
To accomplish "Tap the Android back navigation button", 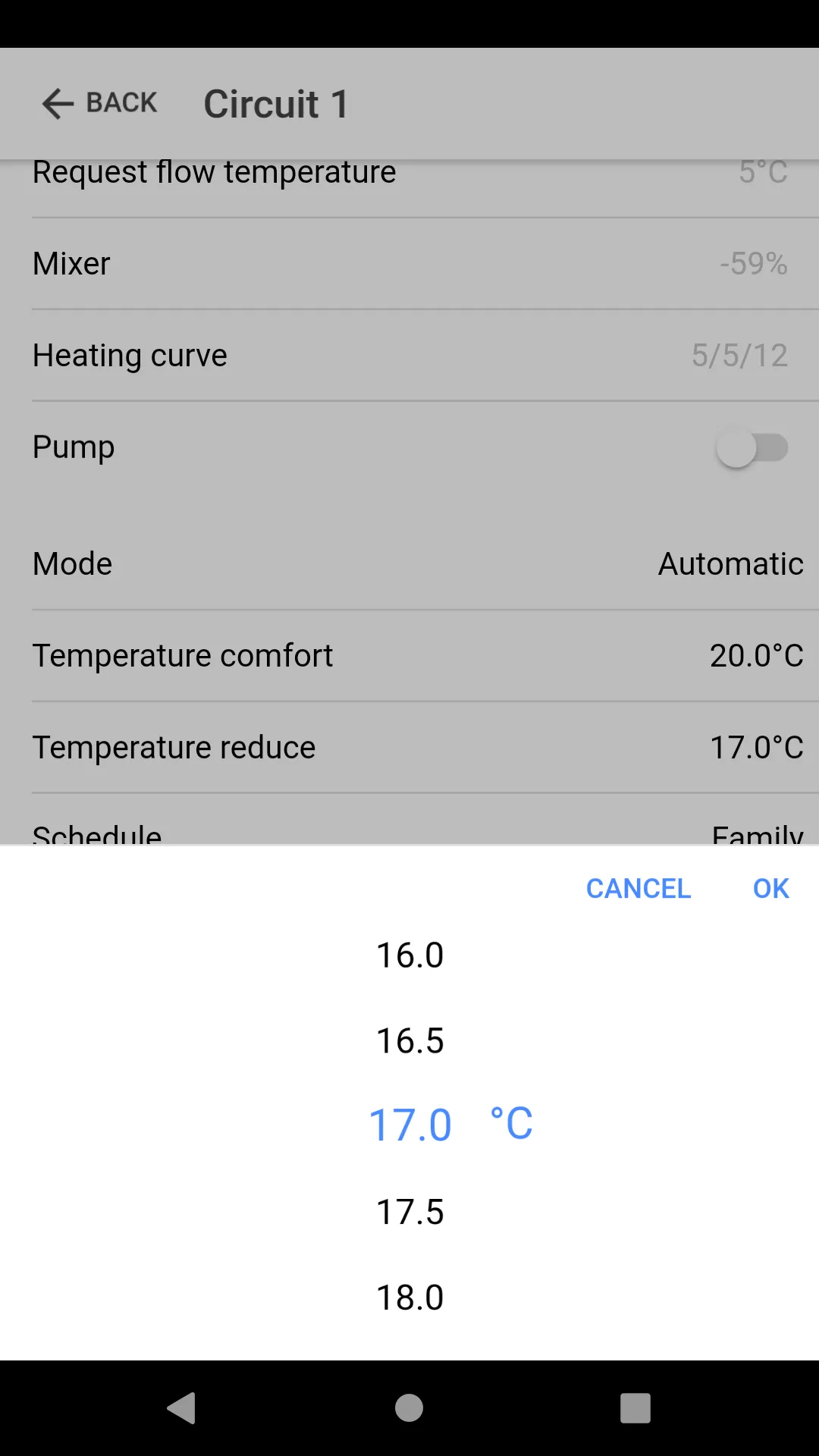I will pyautogui.click(x=180, y=1408).
